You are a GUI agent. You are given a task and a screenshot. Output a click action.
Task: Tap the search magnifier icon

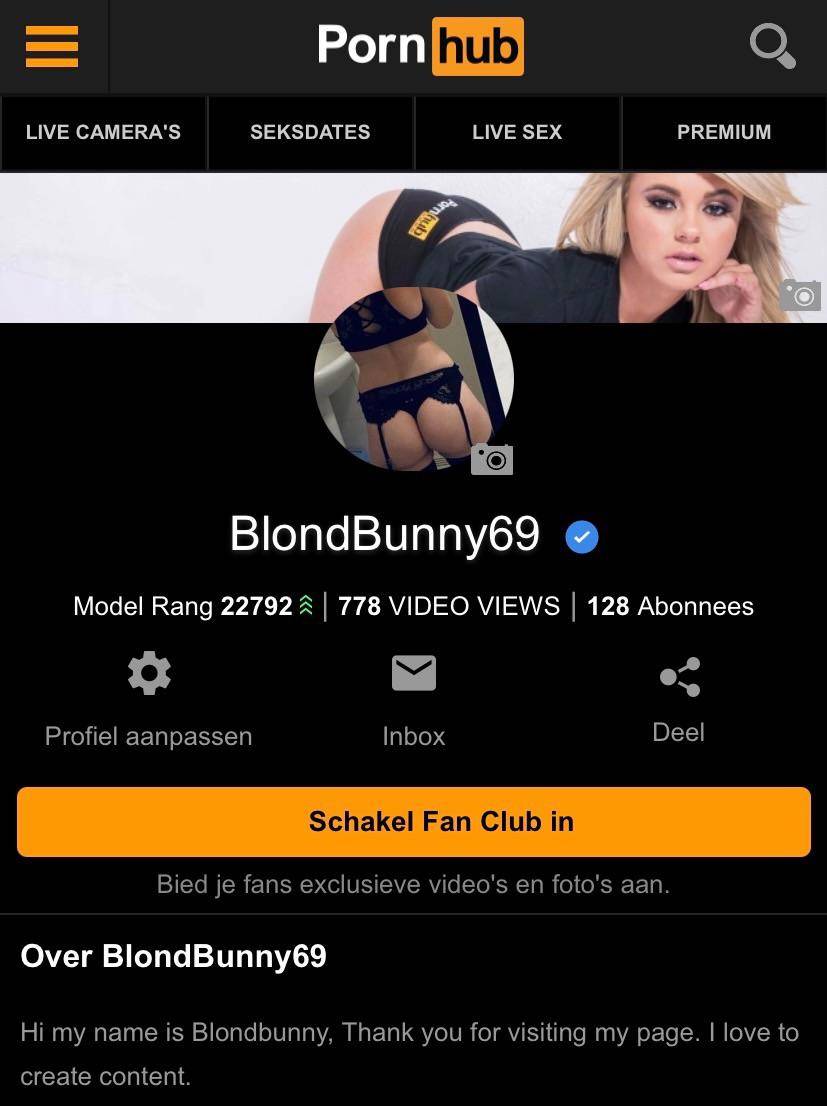click(x=772, y=46)
